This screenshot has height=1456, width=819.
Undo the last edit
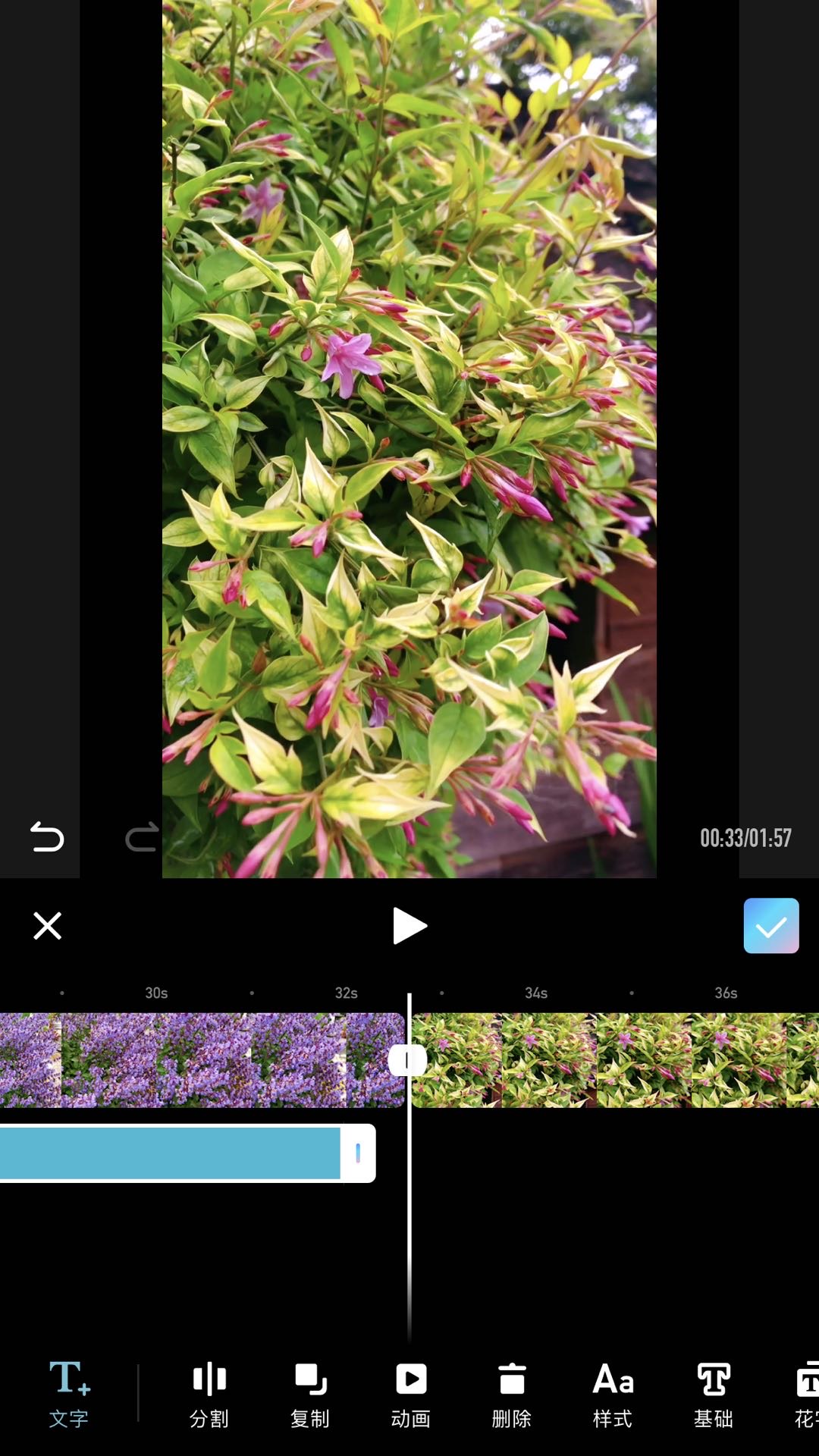[47, 837]
